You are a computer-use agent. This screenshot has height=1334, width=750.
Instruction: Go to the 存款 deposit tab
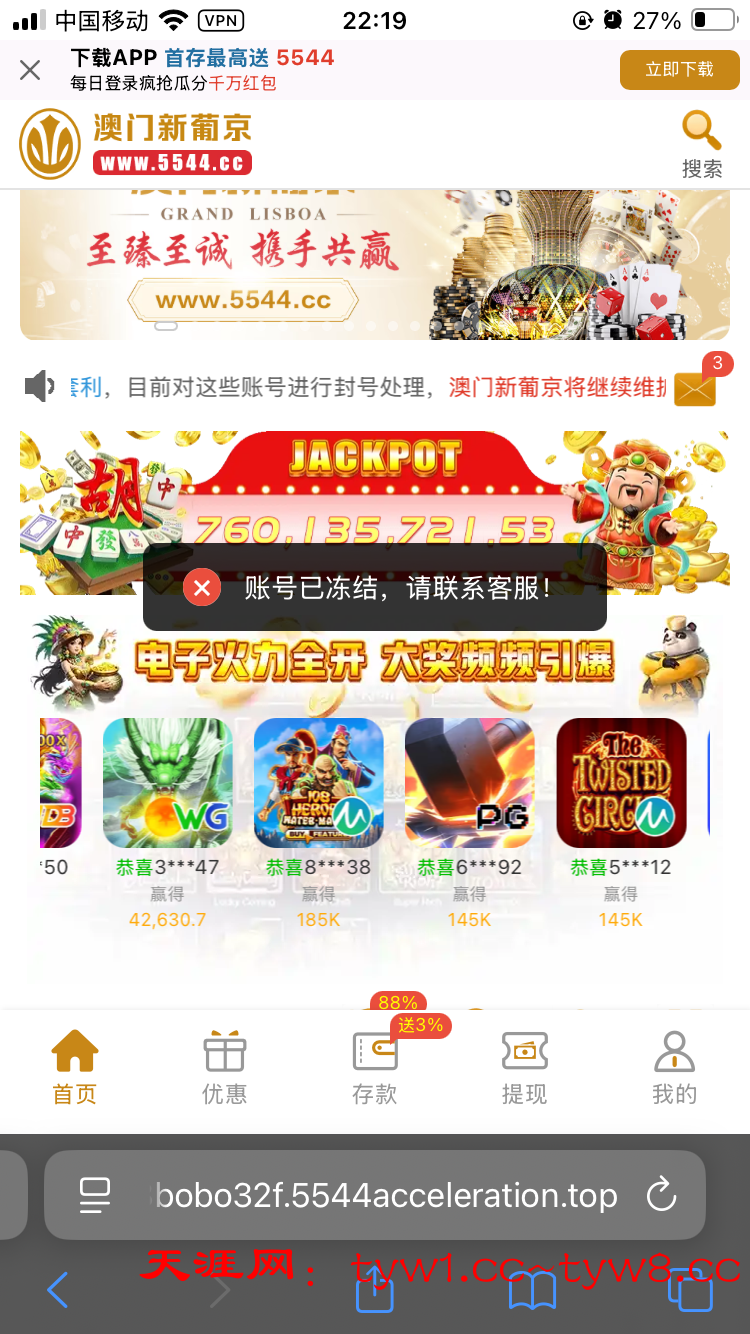[375, 1068]
